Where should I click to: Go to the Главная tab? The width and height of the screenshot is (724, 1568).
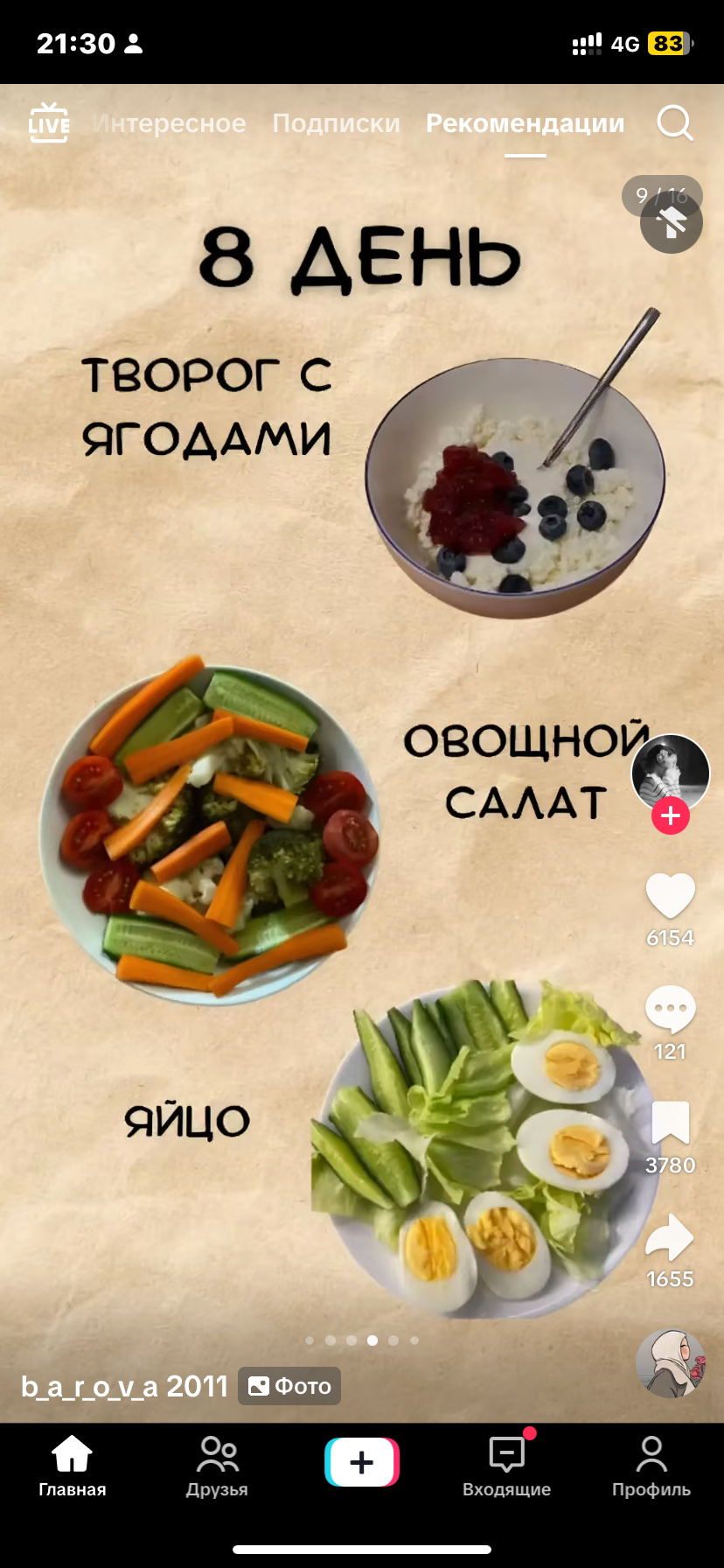click(x=72, y=1466)
